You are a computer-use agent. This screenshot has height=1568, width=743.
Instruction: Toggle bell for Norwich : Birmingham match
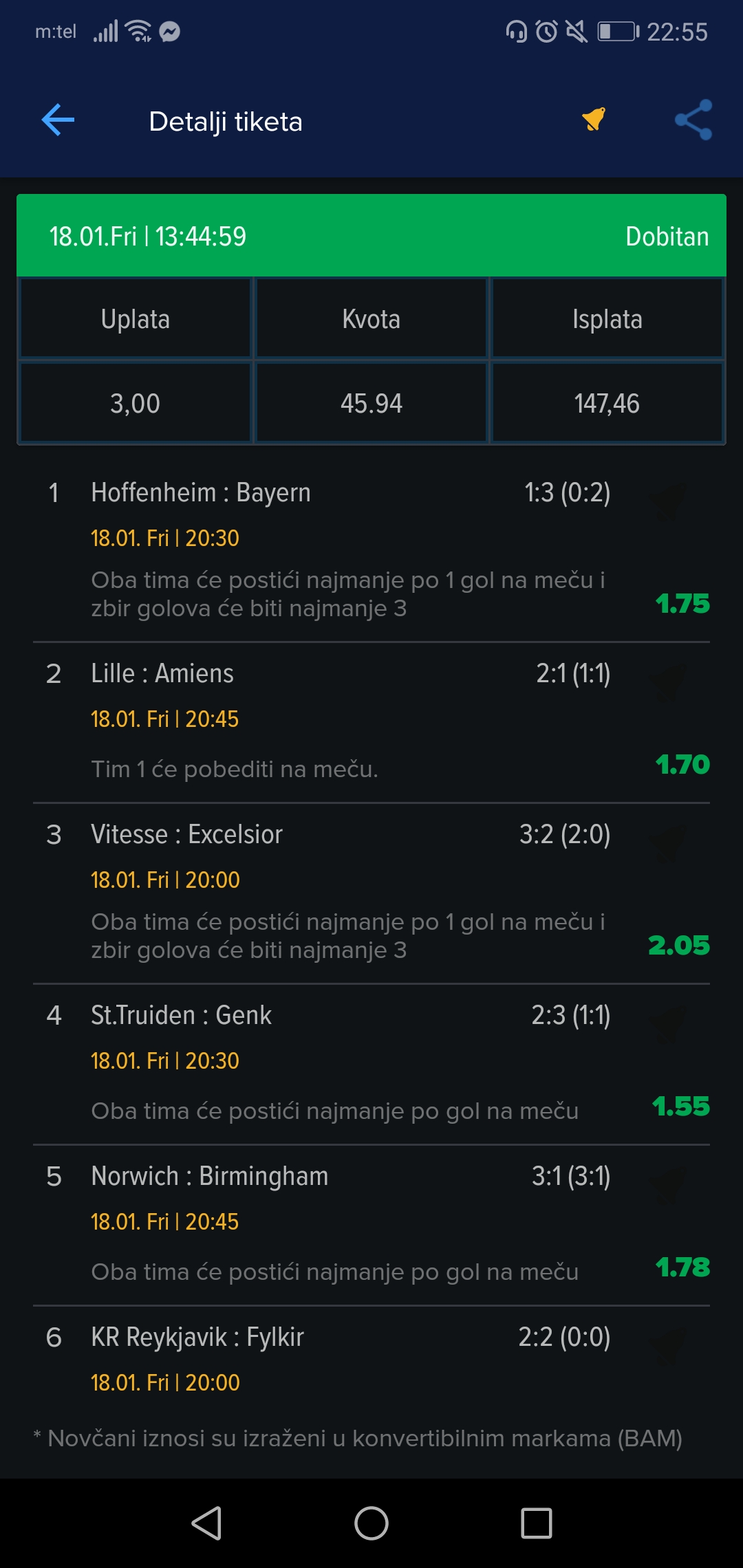point(669,1184)
